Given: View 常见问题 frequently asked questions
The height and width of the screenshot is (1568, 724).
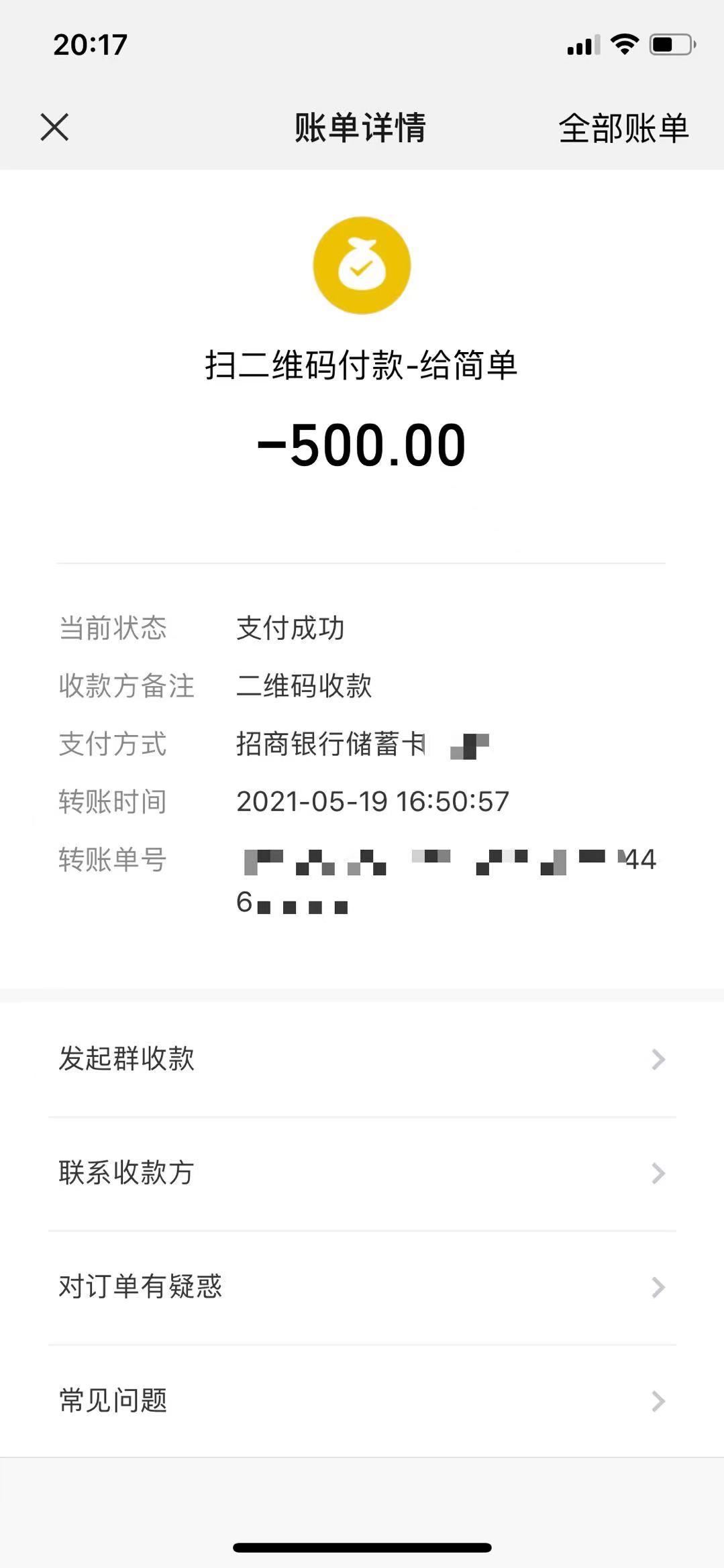Looking at the screenshot, I should [x=362, y=1400].
